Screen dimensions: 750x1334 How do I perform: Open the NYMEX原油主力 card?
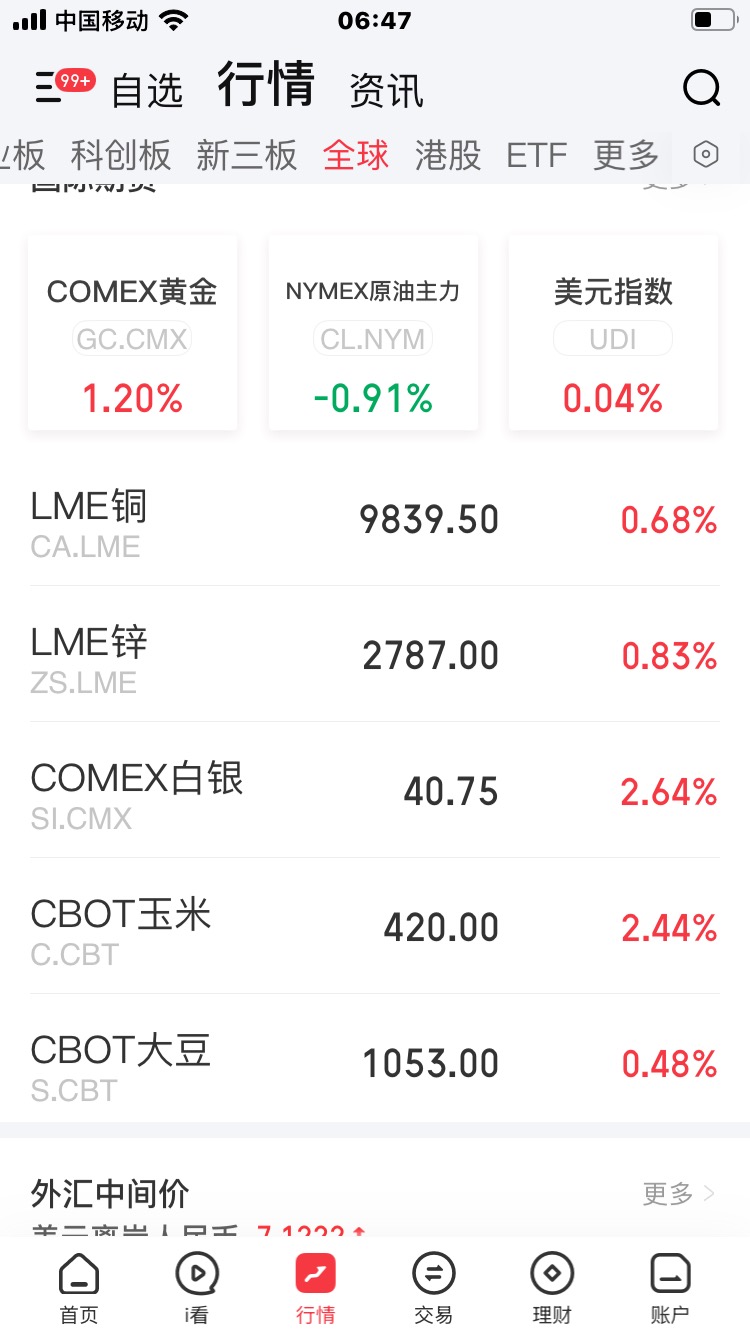point(373,333)
